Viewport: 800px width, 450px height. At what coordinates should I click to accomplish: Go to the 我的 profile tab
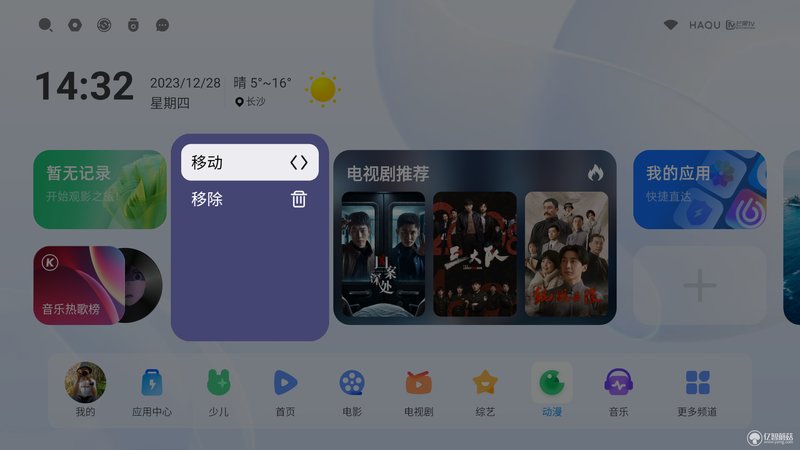[x=85, y=390]
